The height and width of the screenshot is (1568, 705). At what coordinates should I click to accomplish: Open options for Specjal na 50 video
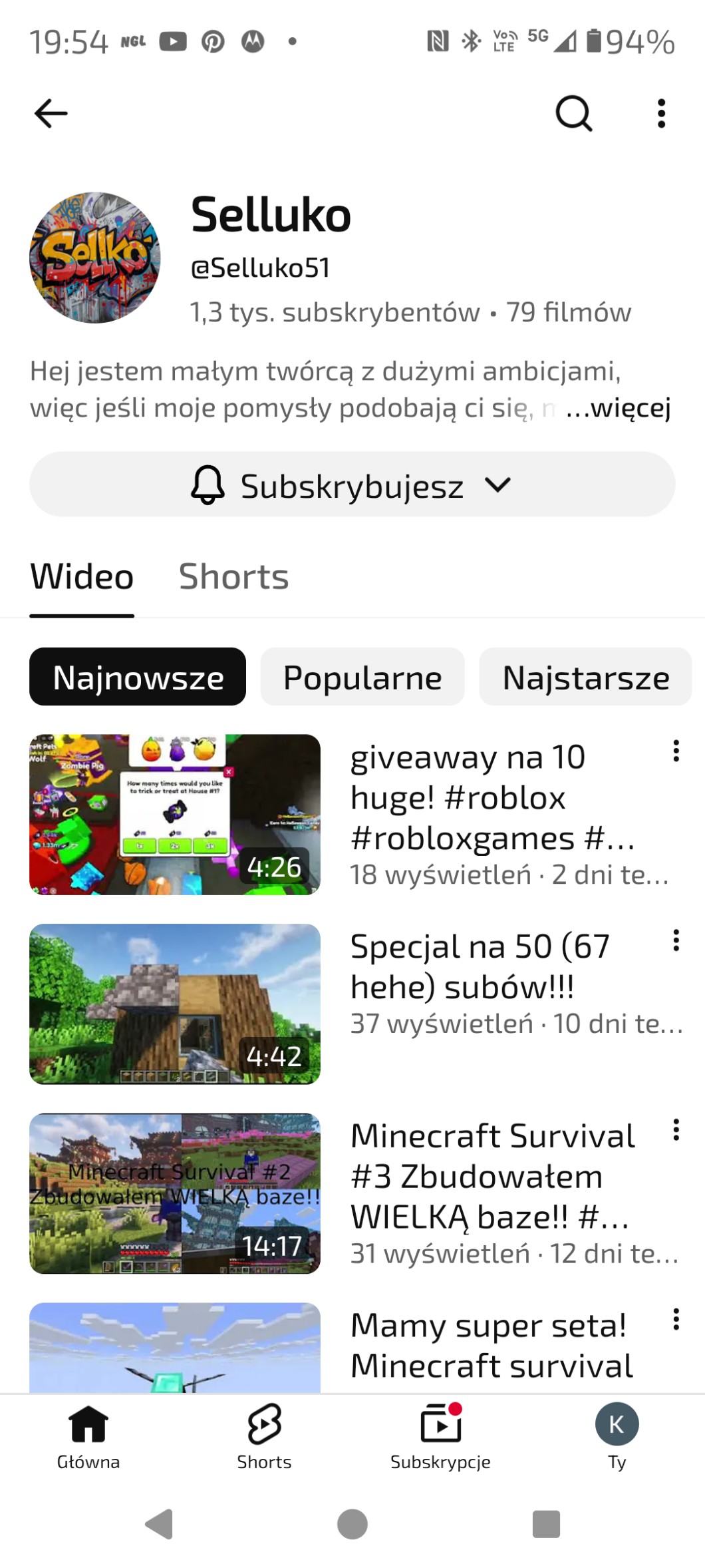click(x=676, y=940)
